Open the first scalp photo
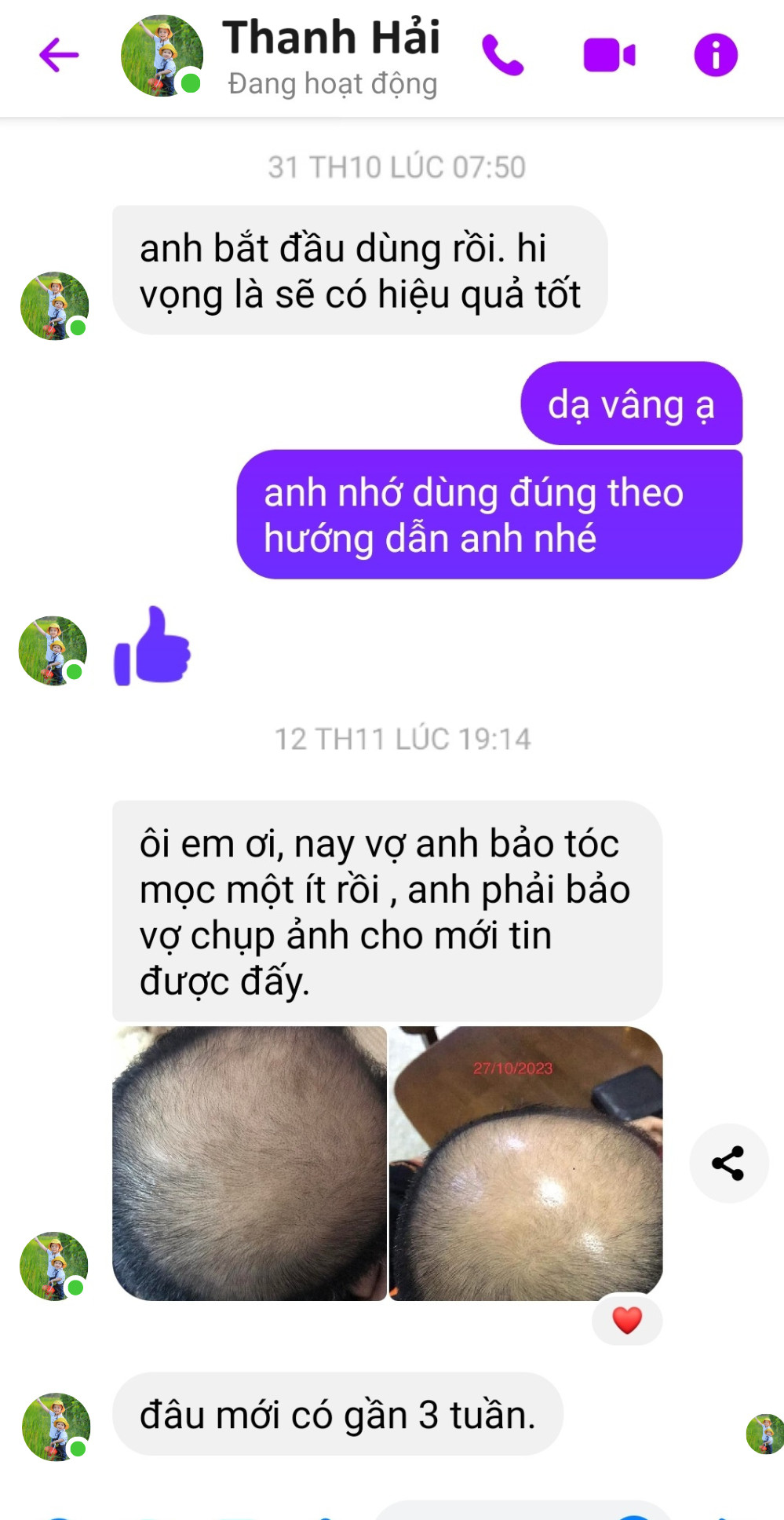Viewport: 784px width, 1520px height. coord(250,1163)
